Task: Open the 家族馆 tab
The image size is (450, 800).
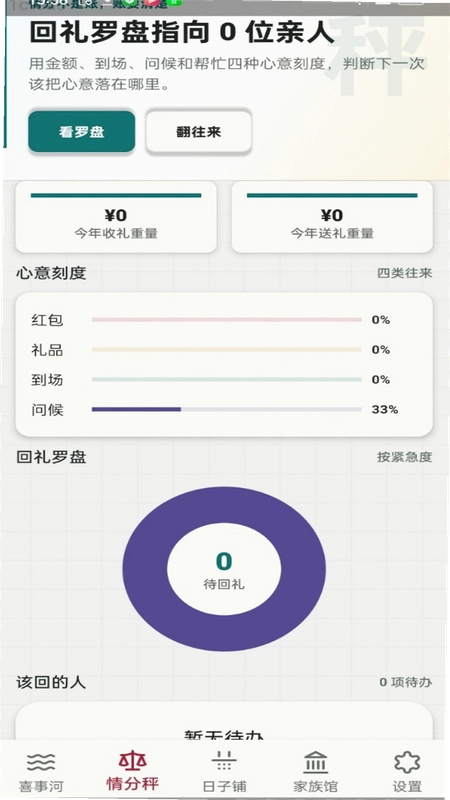Action: pos(316,771)
